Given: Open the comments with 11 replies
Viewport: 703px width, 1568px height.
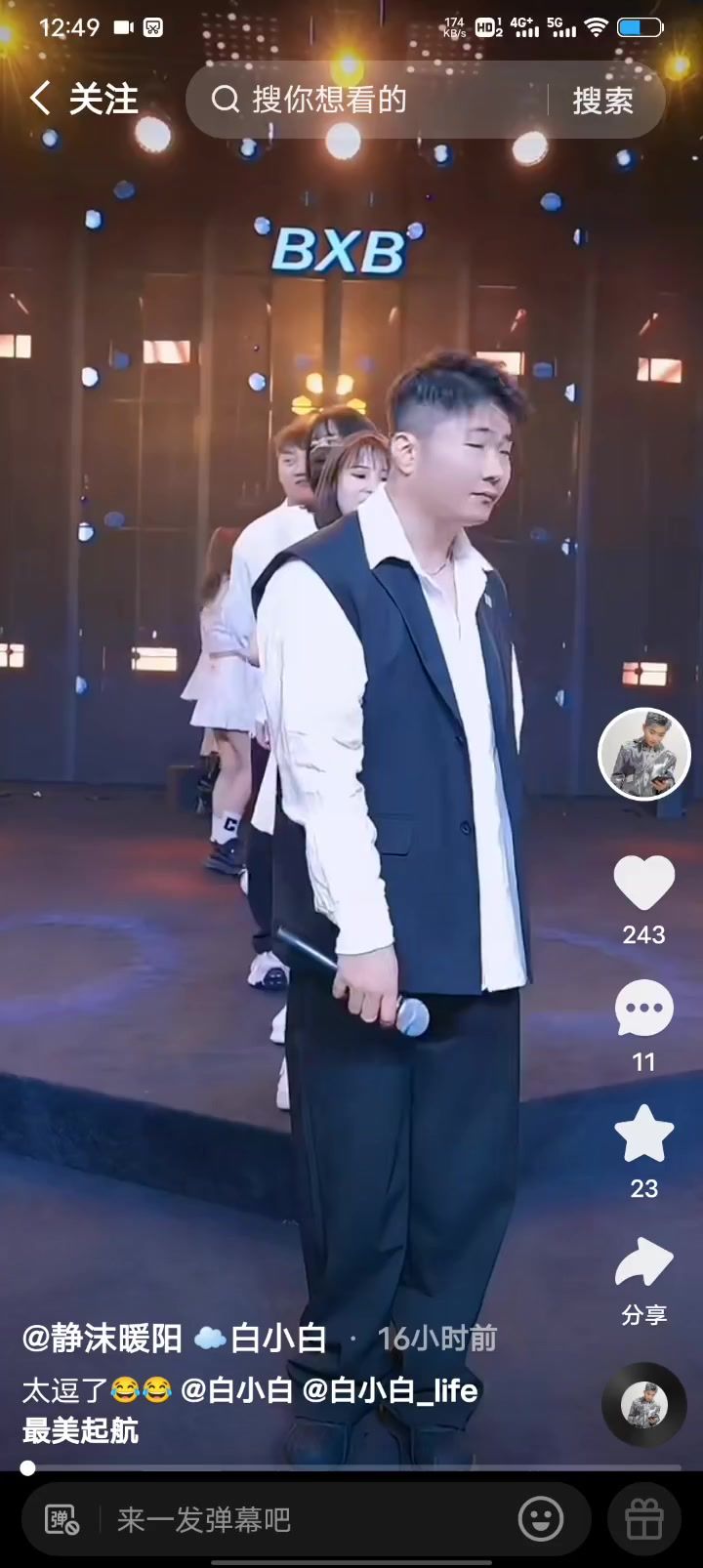Looking at the screenshot, I should tap(643, 1011).
